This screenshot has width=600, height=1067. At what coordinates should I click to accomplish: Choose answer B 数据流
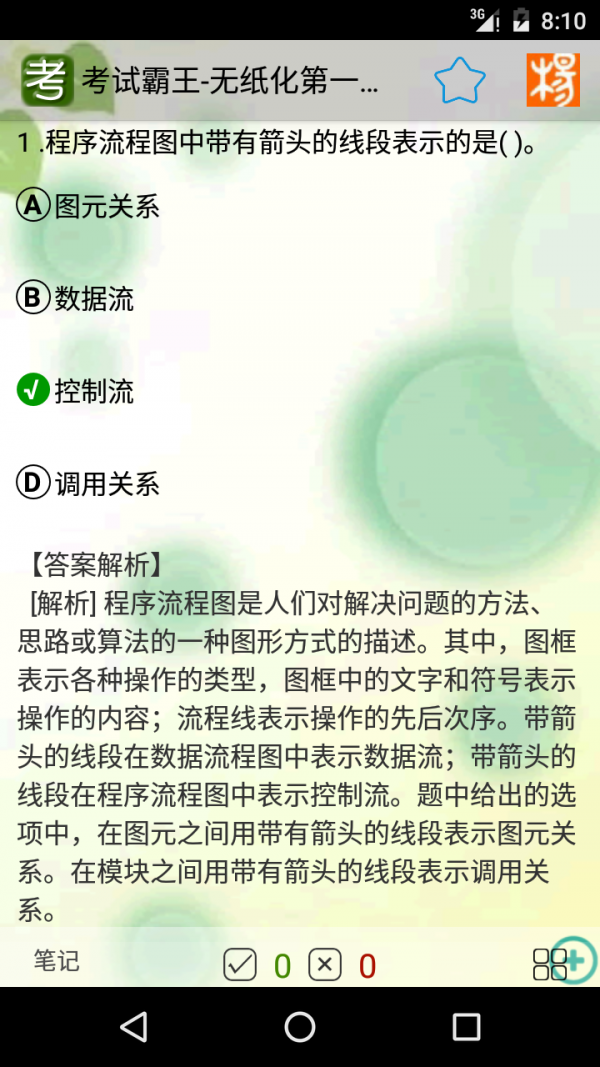[76, 299]
